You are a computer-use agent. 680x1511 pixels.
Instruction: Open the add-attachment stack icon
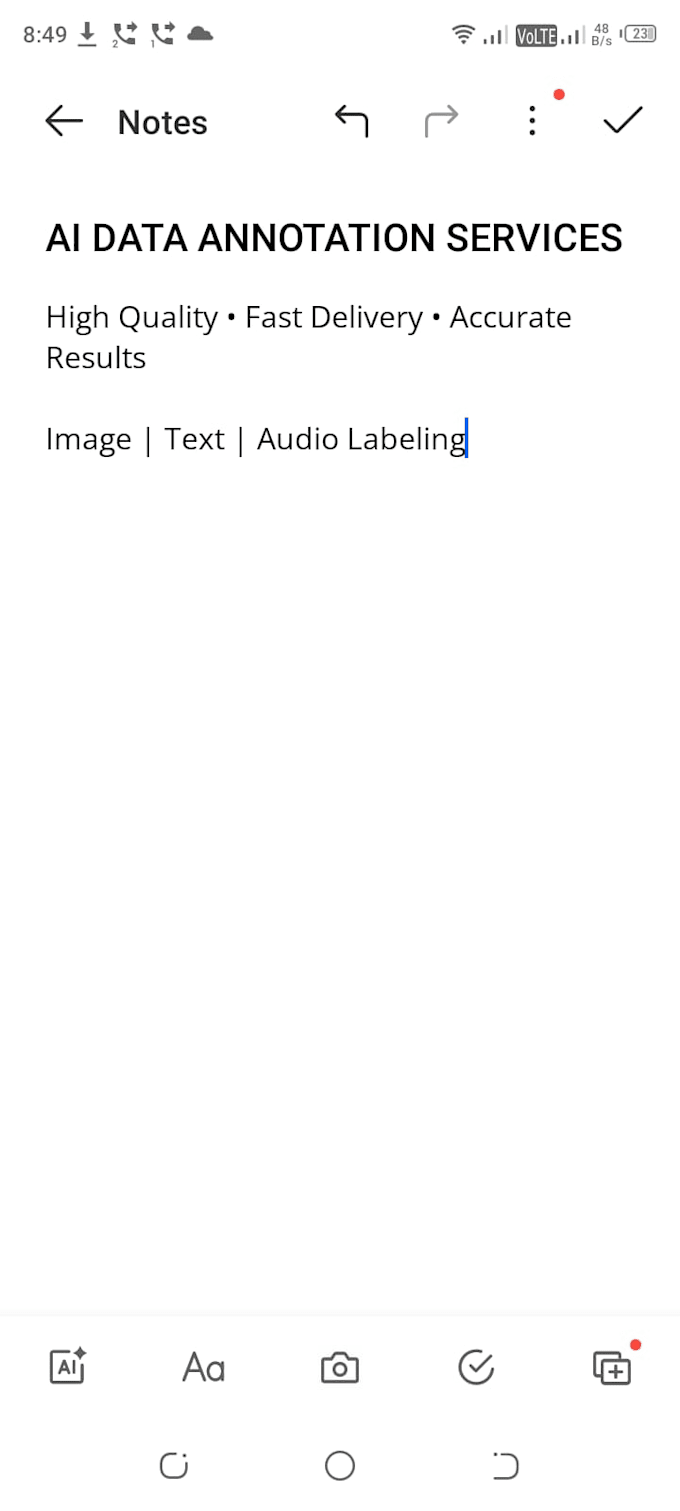612,1367
